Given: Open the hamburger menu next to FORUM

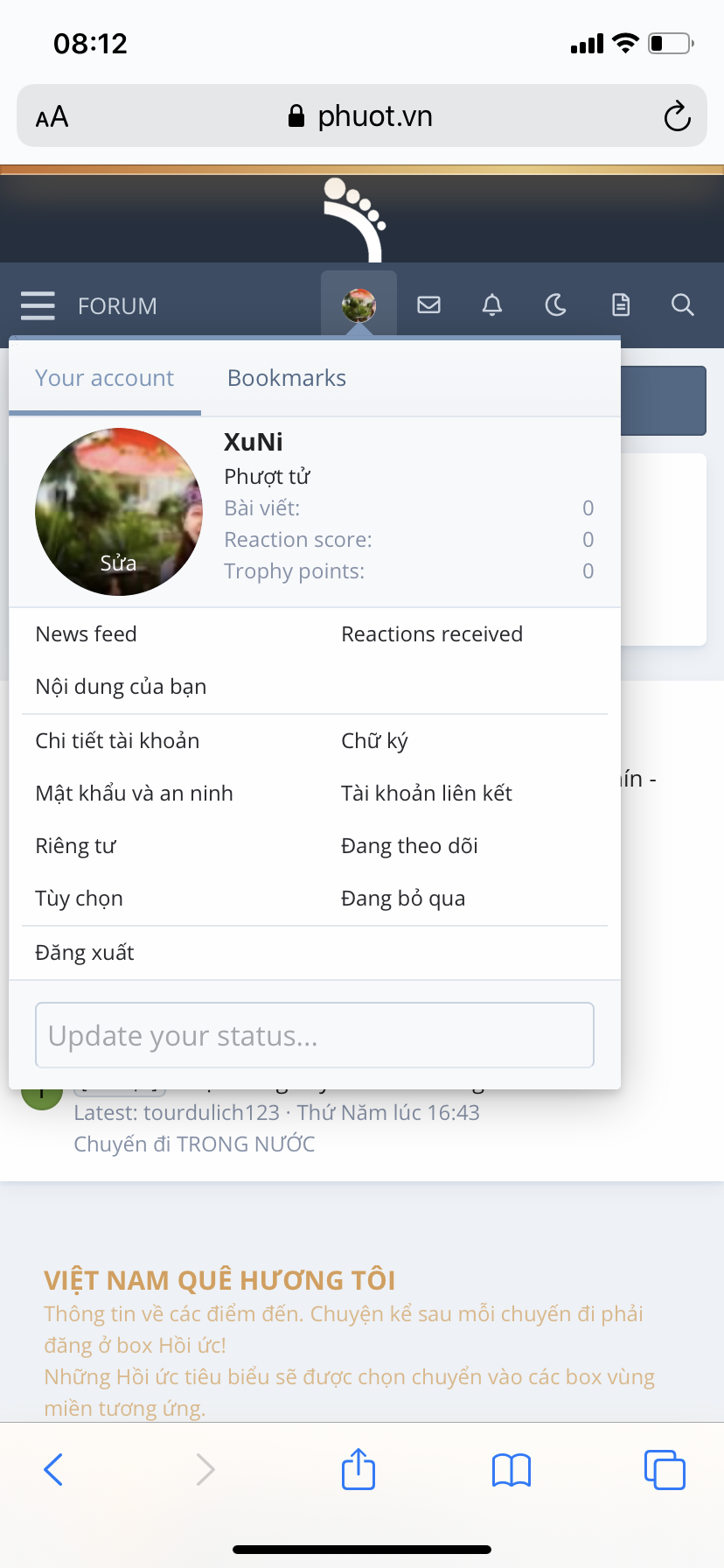Looking at the screenshot, I should (x=38, y=305).
